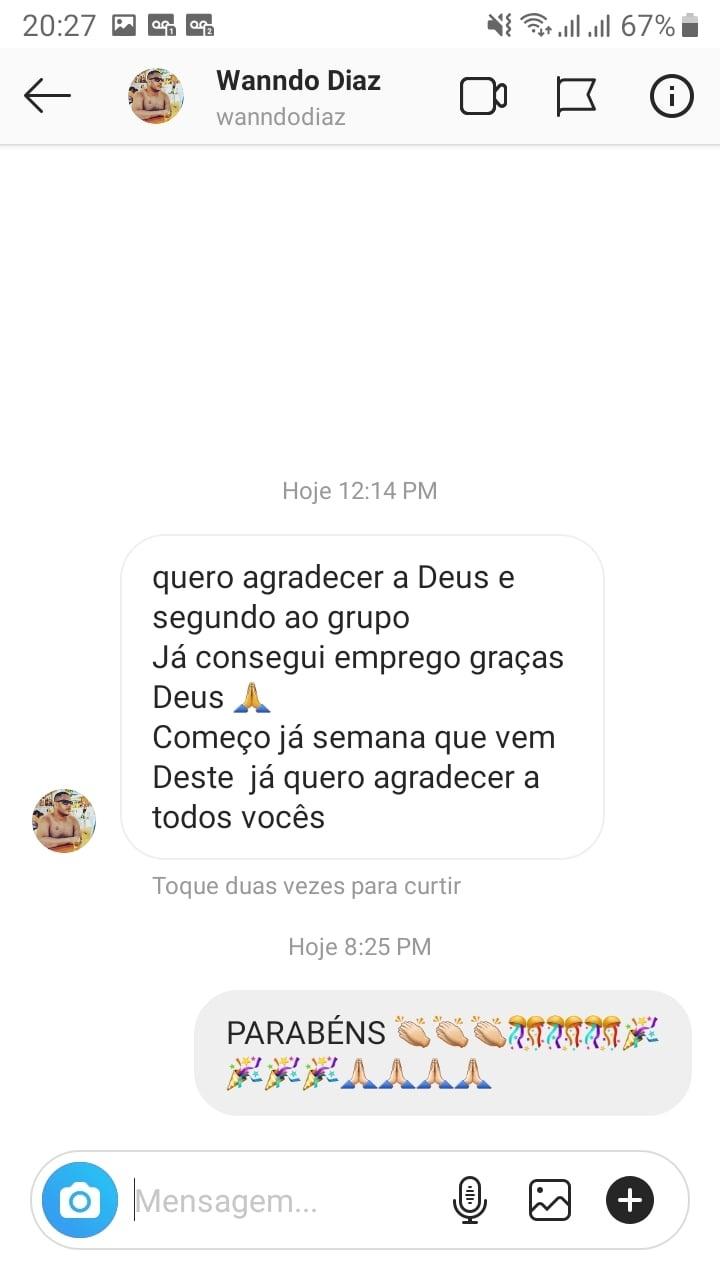
Task: Start a video call with Wanndo Diaz
Action: click(x=483, y=96)
